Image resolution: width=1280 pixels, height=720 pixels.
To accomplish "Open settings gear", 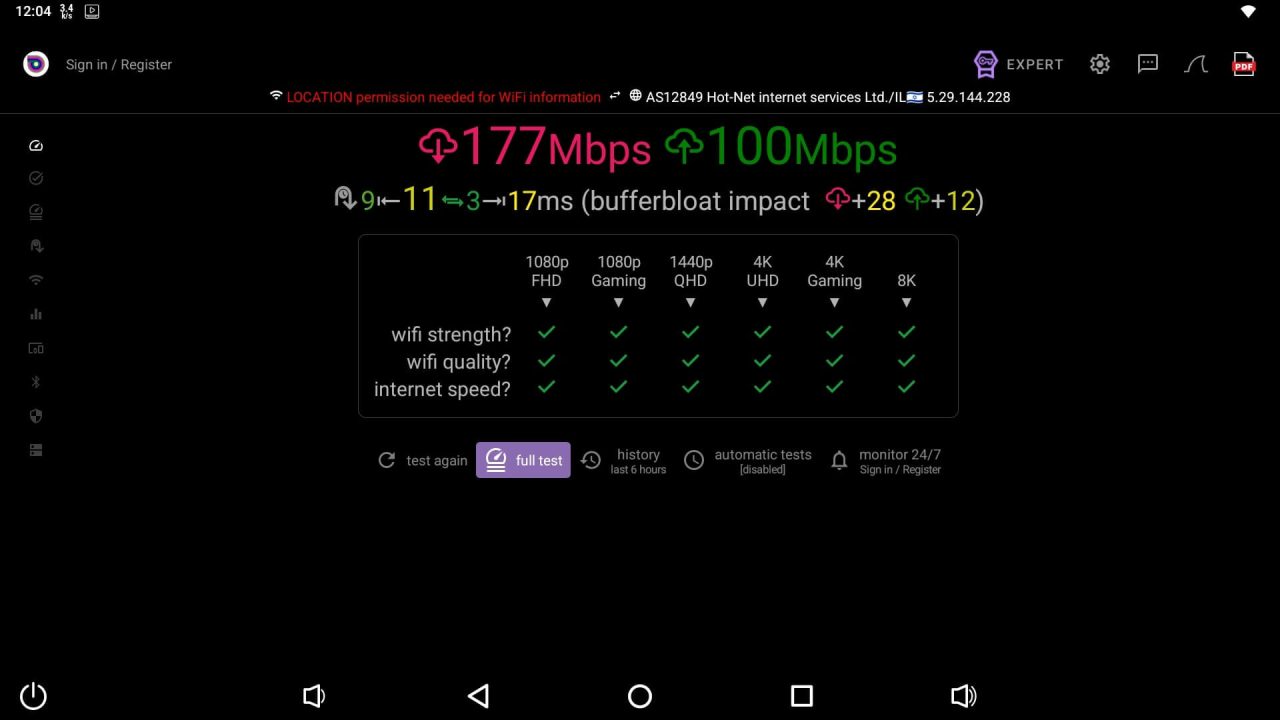I will [x=1100, y=64].
